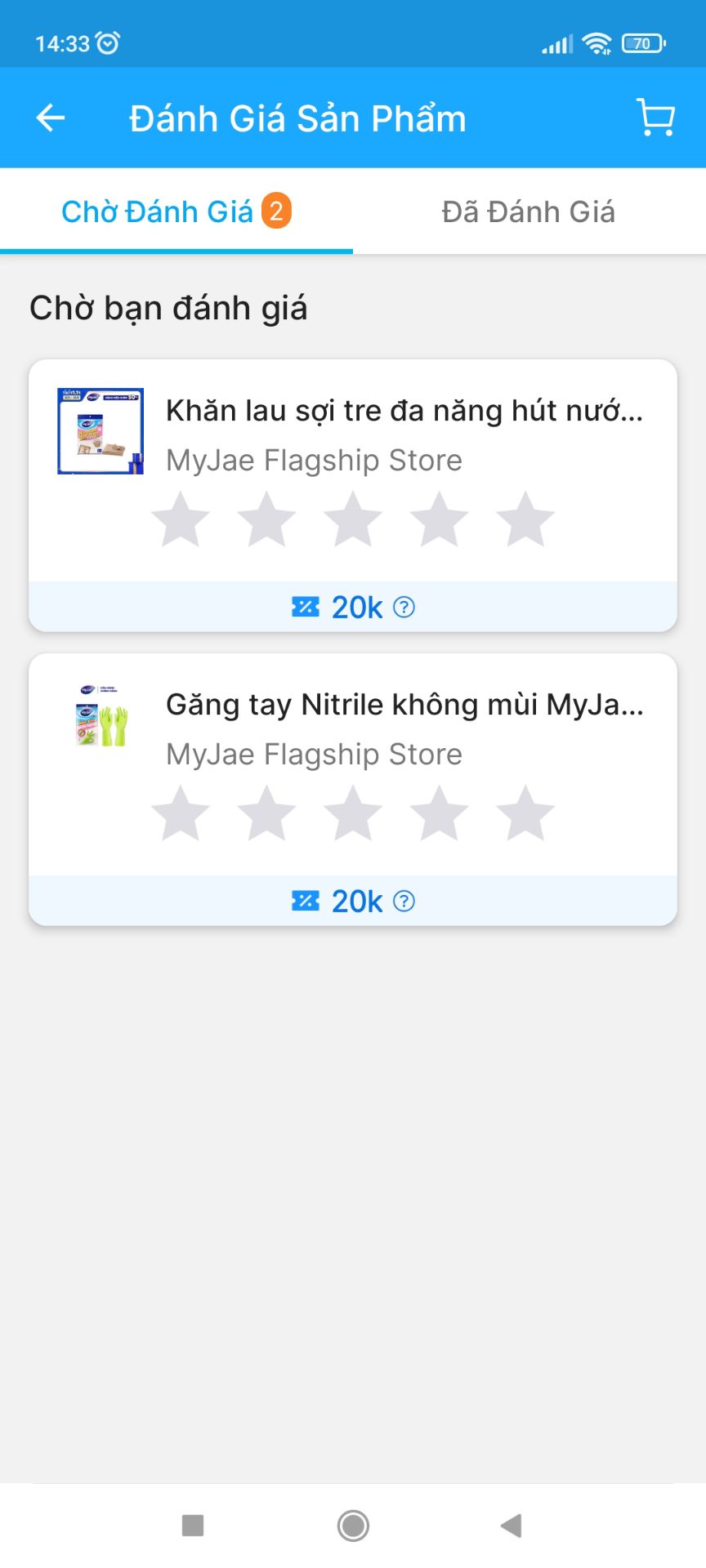The width and height of the screenshot is (706, 1568).
Task: Give four stars to Găng tay Nitrile
Action: pos(440,811)
